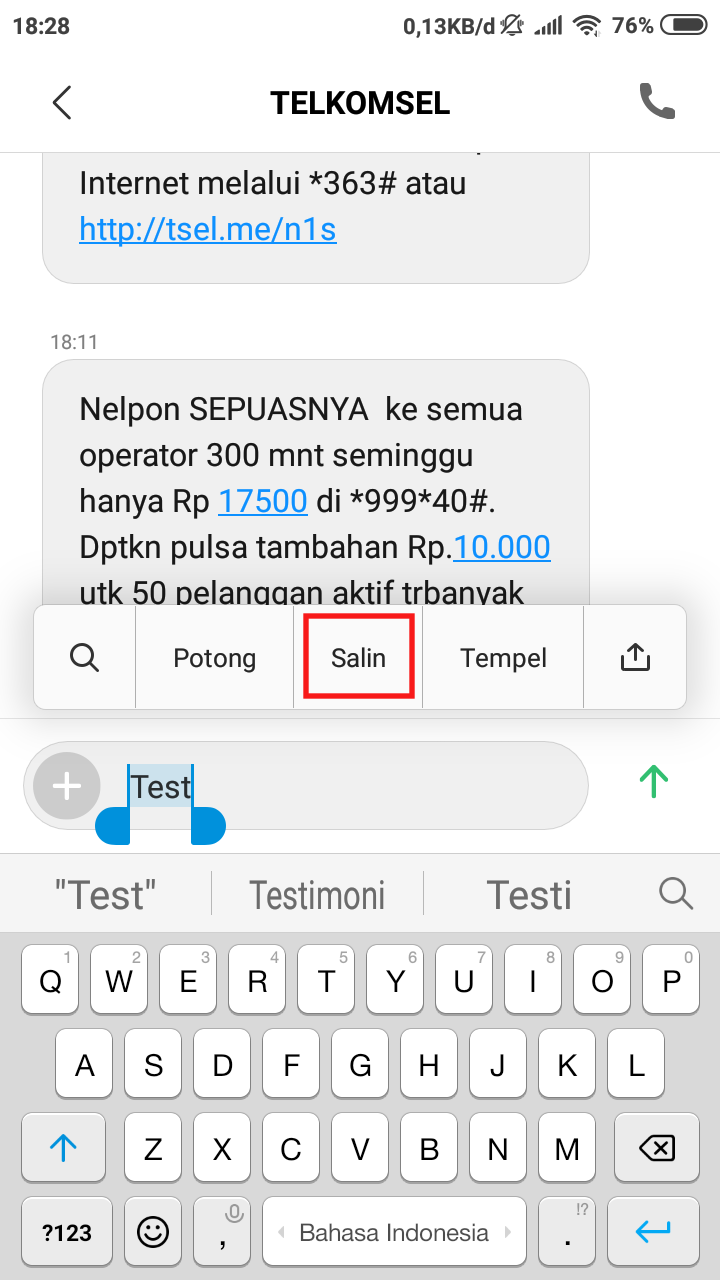Pick the Testimoni suggestion
The image size is (720, 1280).
click(x=317, y=894)
